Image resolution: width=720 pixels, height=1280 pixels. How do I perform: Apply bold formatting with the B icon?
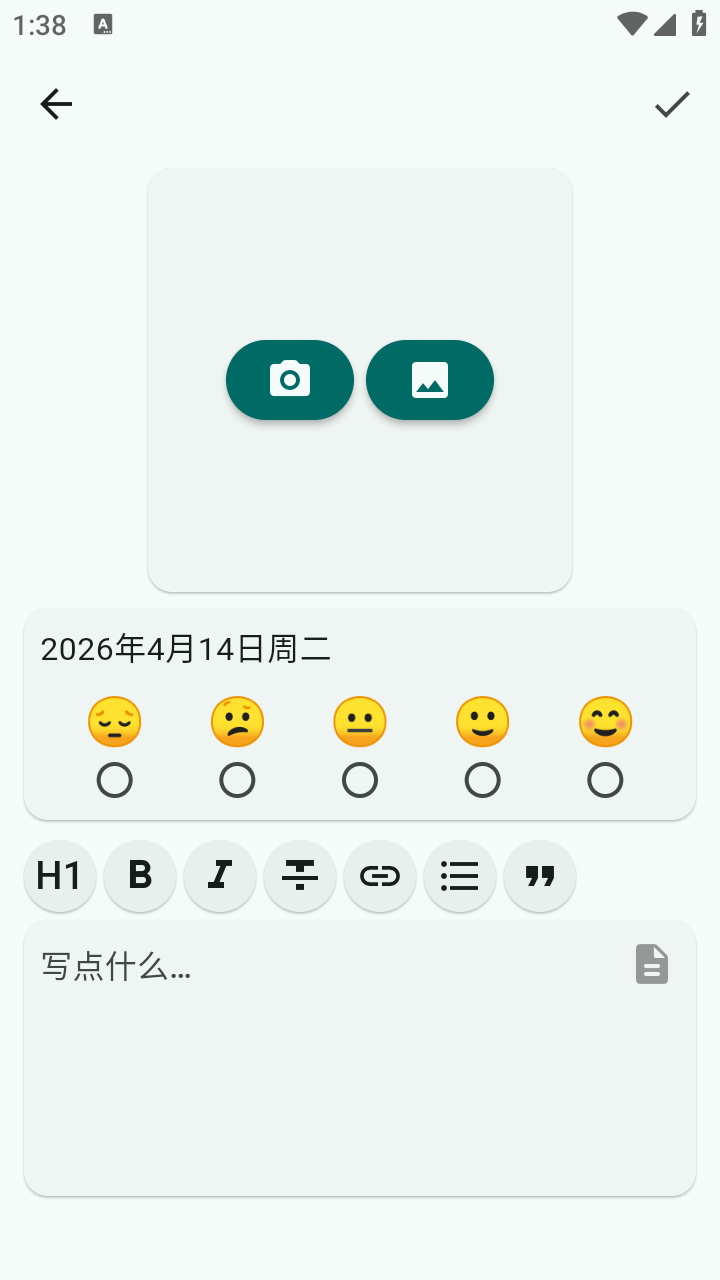(140, 876)
